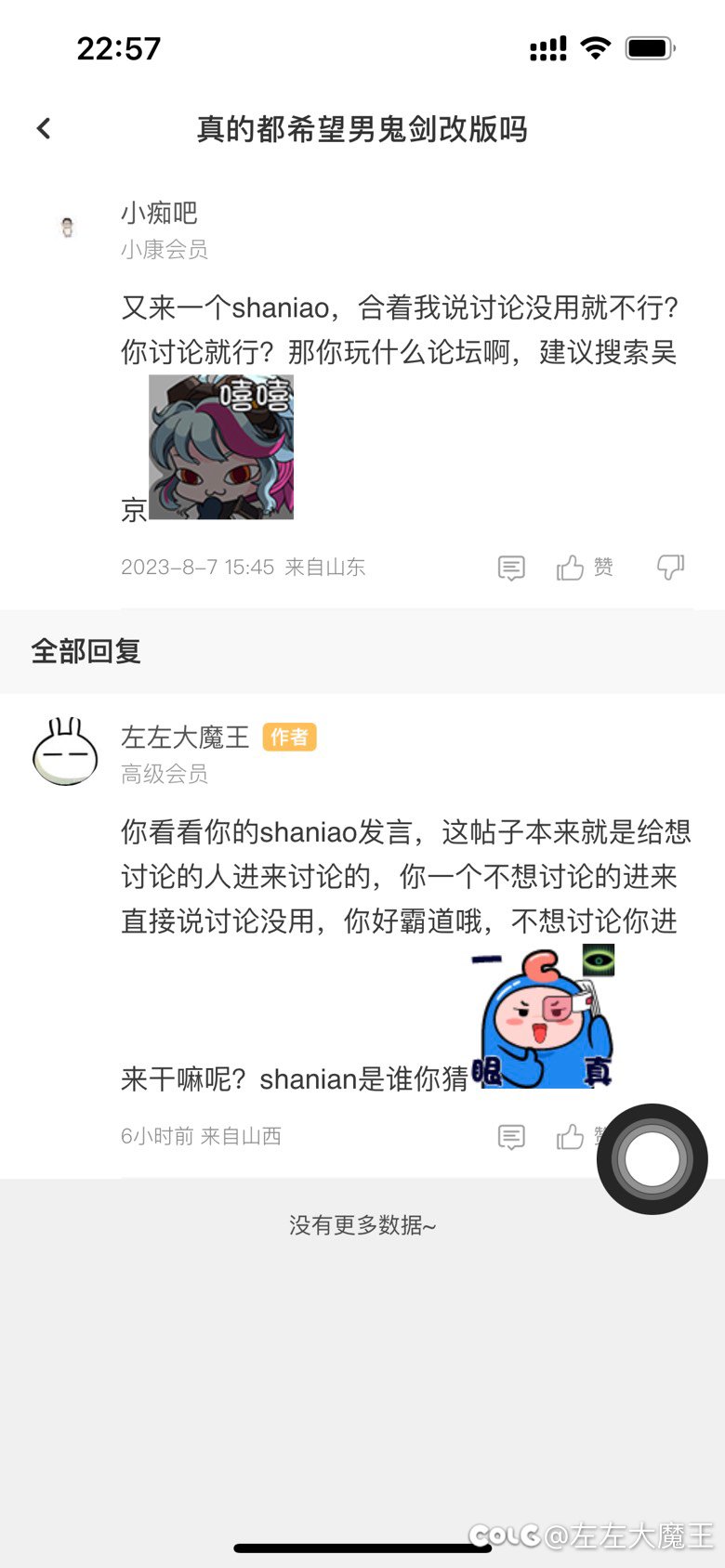Screen dimensions: 725x1568
Task: Go back from the thread page
Action: pos(44,129)
